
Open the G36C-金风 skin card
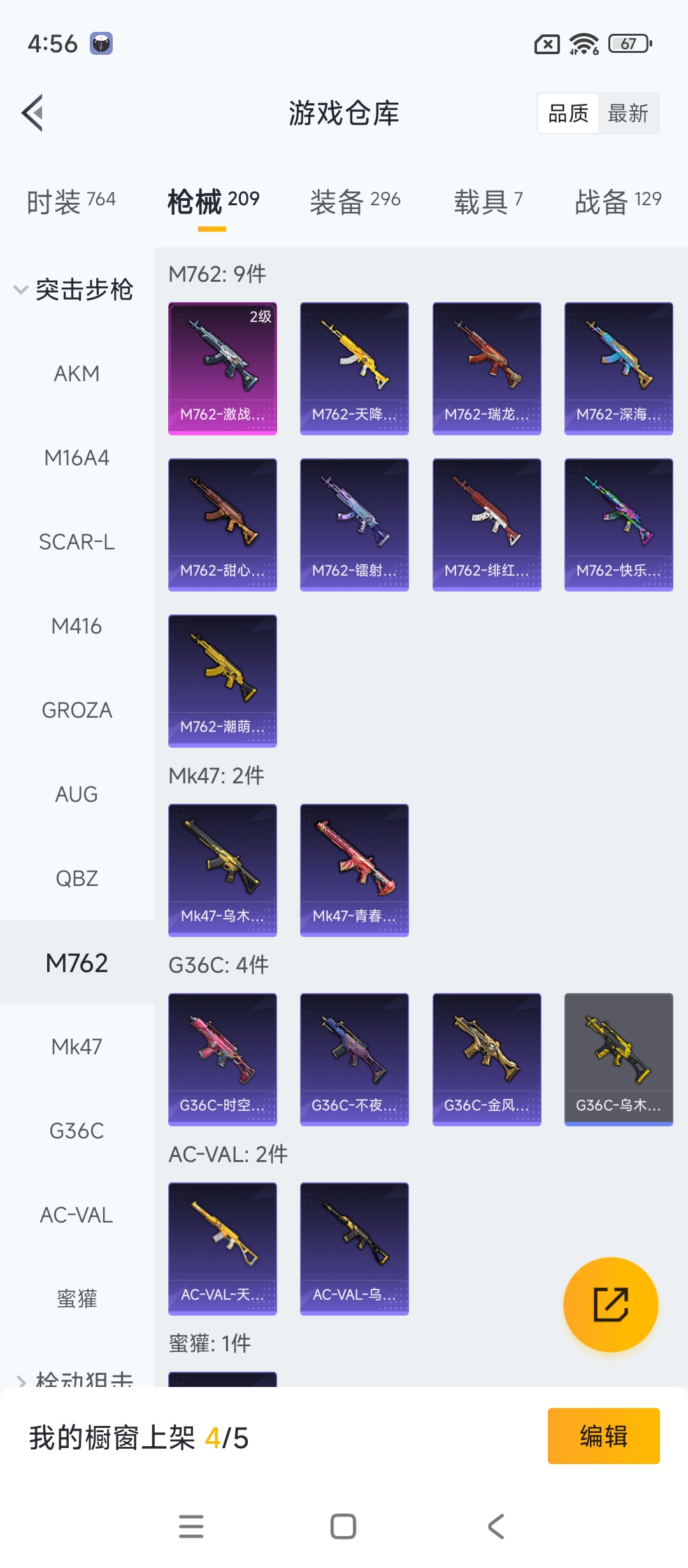click(487, 1059)
